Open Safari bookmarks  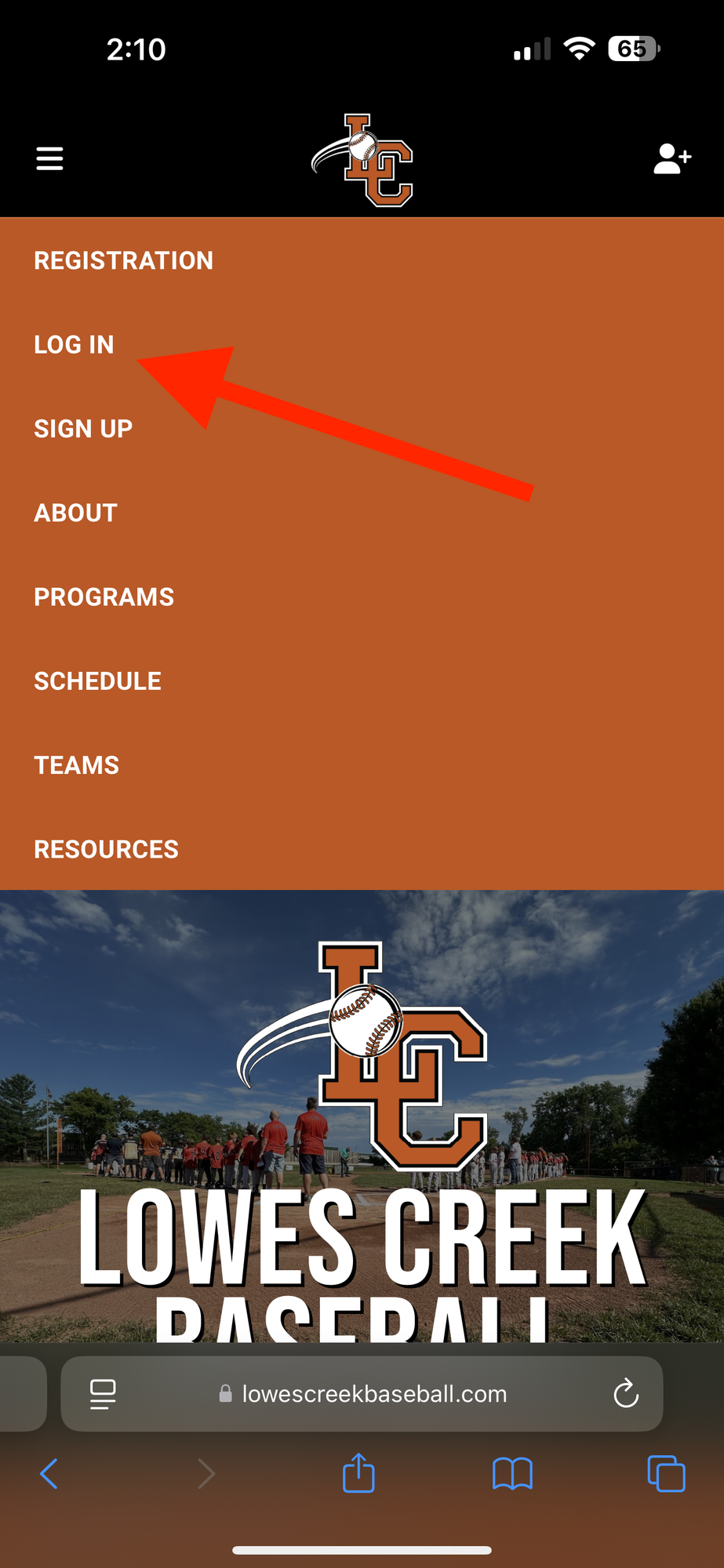coord(512,1474)
